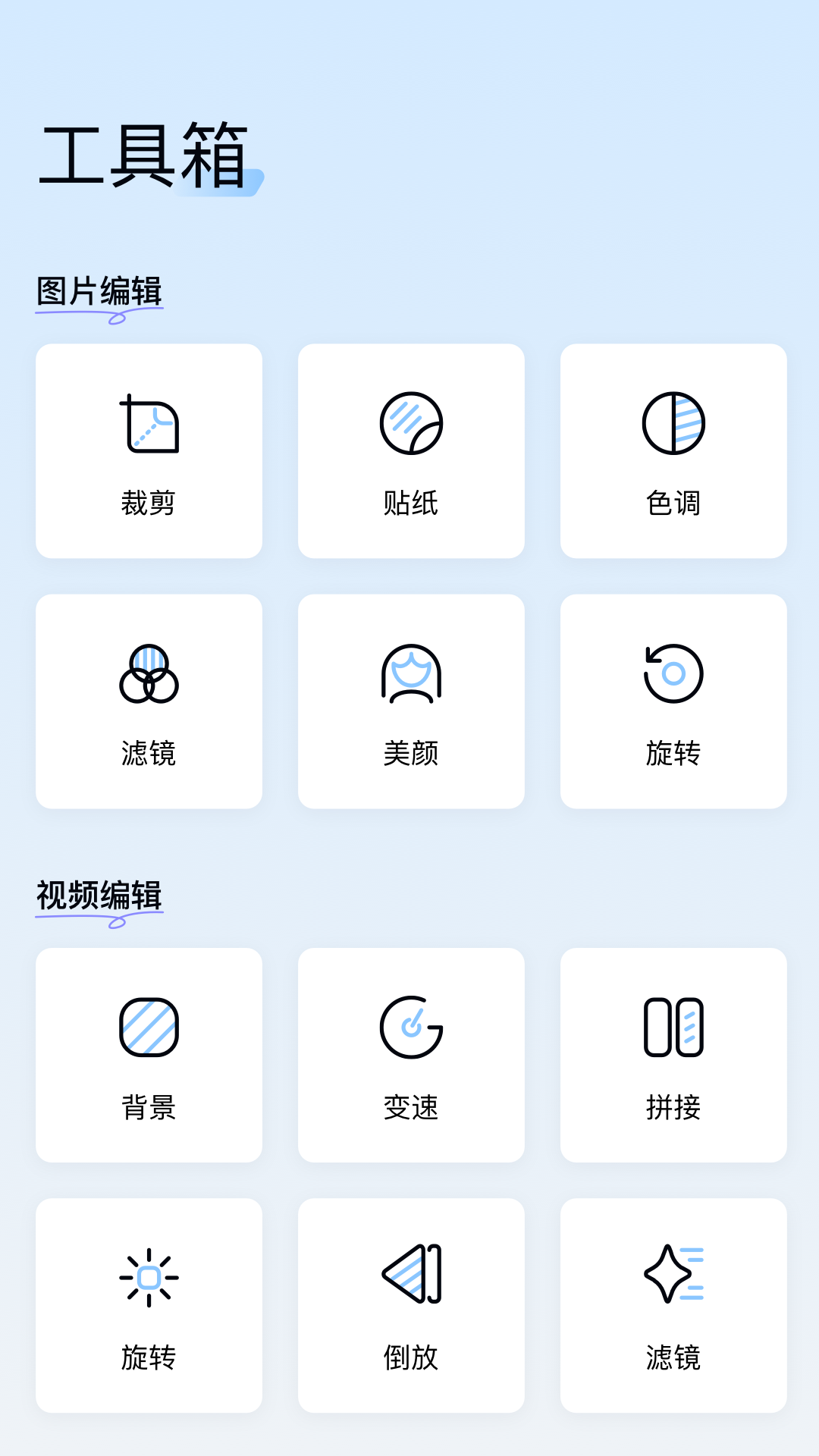Tap the 拼接 card to splice videos
This screenshot has width=819, height=1456.
coord(673,1054)
